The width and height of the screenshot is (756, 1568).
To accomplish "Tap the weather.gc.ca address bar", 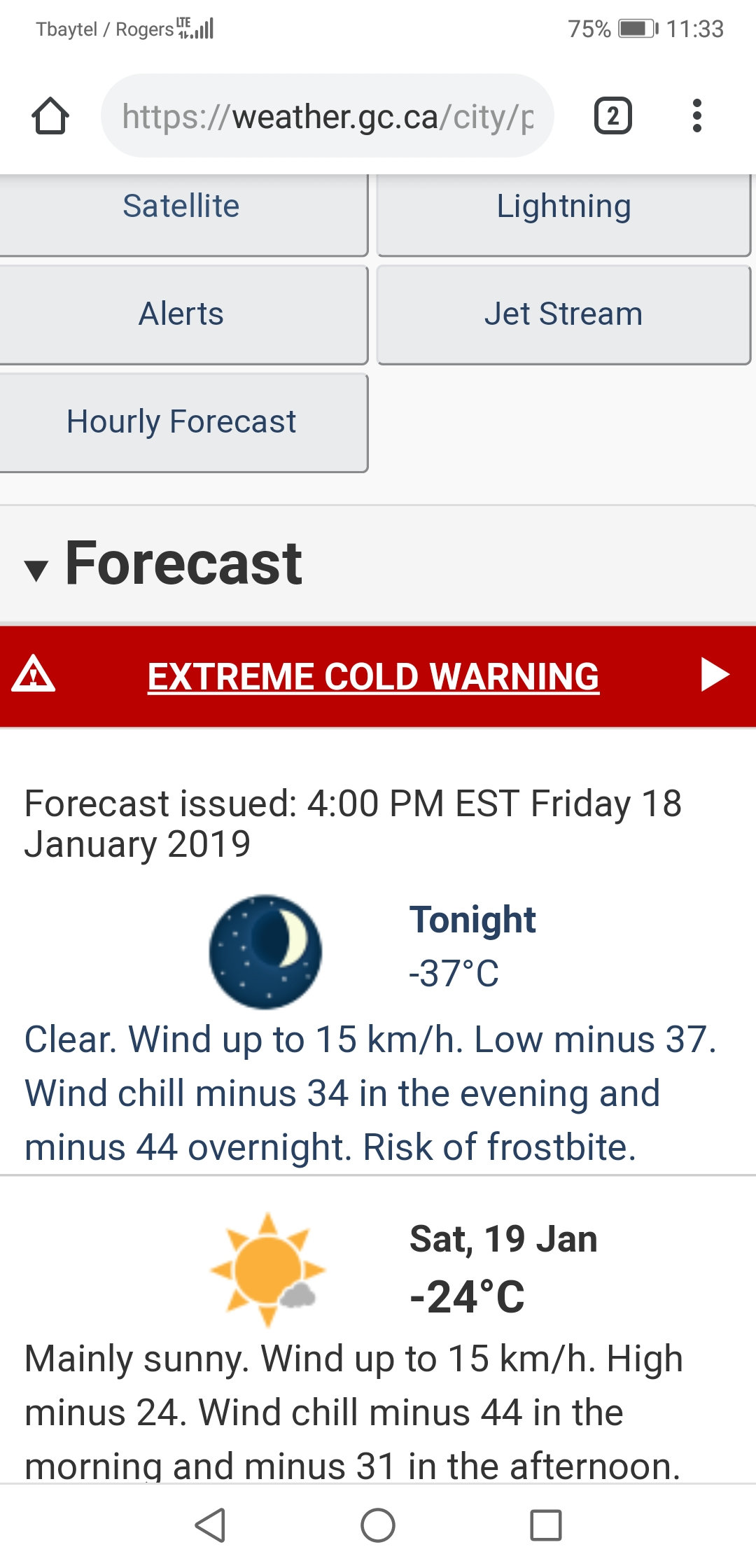I will coord(328,115).
